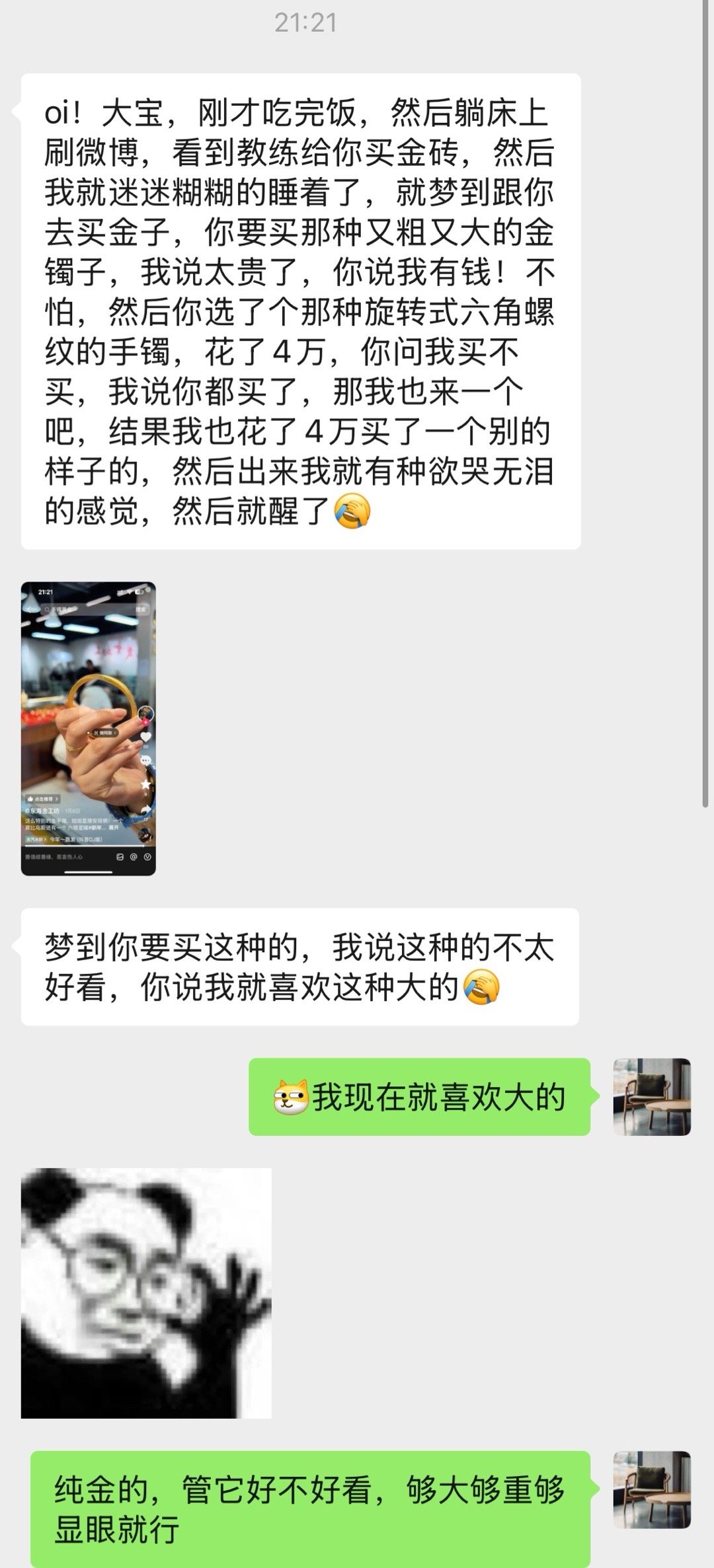Tap the share arrow icon on the video

point(146,805)
